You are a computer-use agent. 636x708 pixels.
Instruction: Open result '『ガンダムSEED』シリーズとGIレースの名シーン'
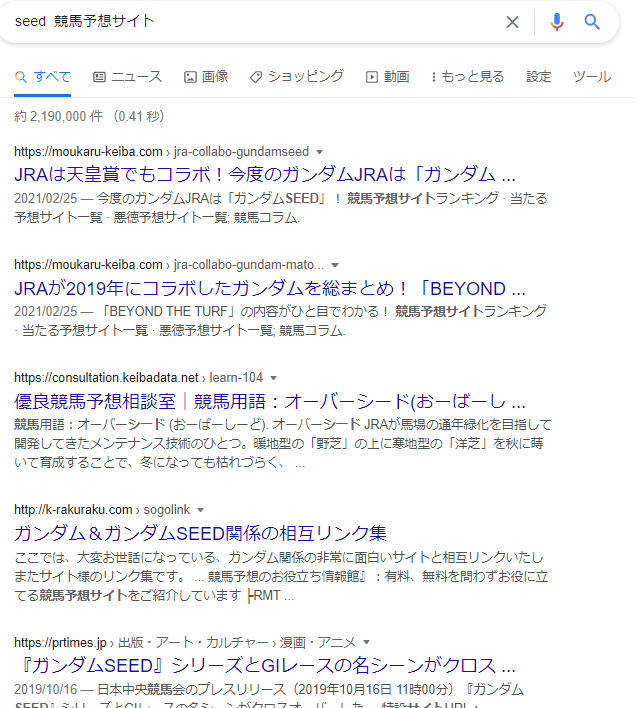pyautogui.click(x=265, y=665)
